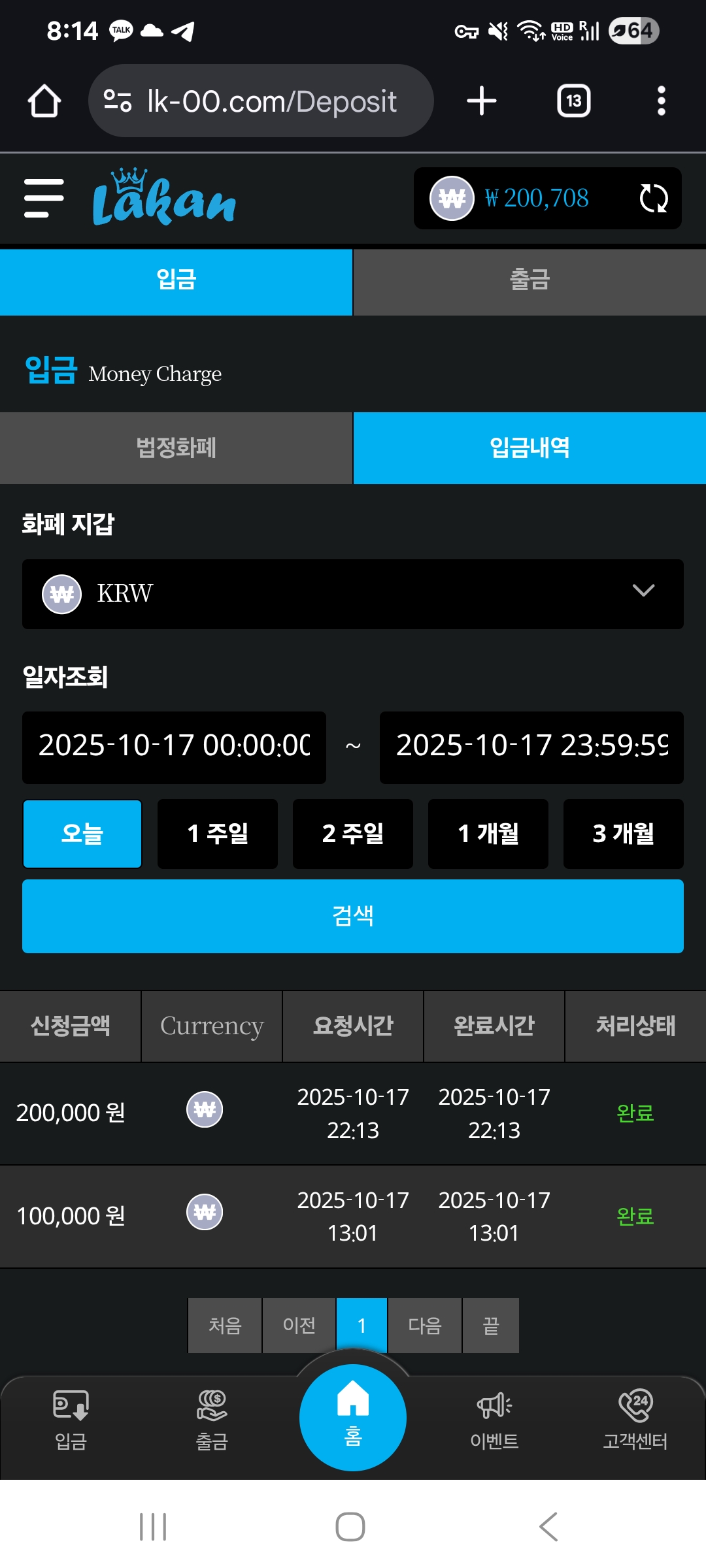Screen dimensions: 706x1568
Task: Refresh the ₩200,708 balance
Action: click(x=654, y=198)
